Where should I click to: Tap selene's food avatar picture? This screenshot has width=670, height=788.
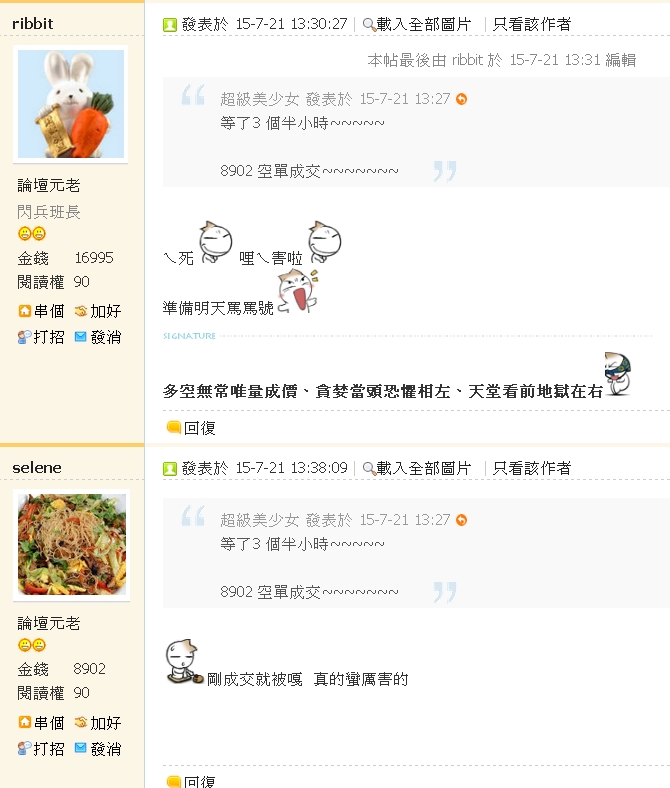coord(72,546)
